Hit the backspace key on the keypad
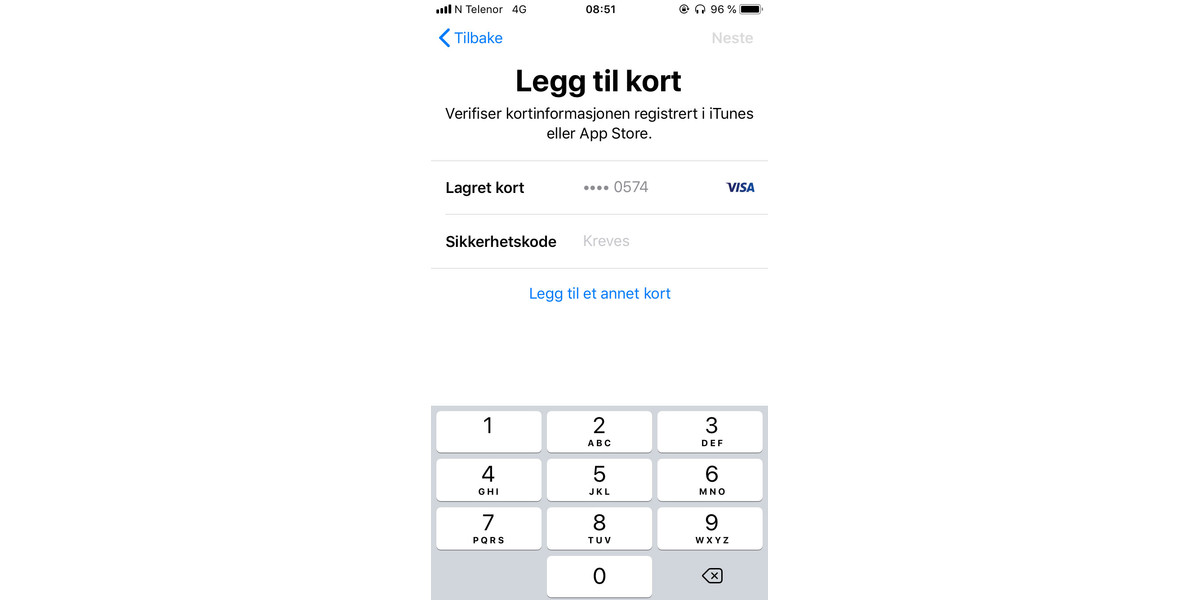The height and width of the screenshot is (600, 1200). [711, 576]
